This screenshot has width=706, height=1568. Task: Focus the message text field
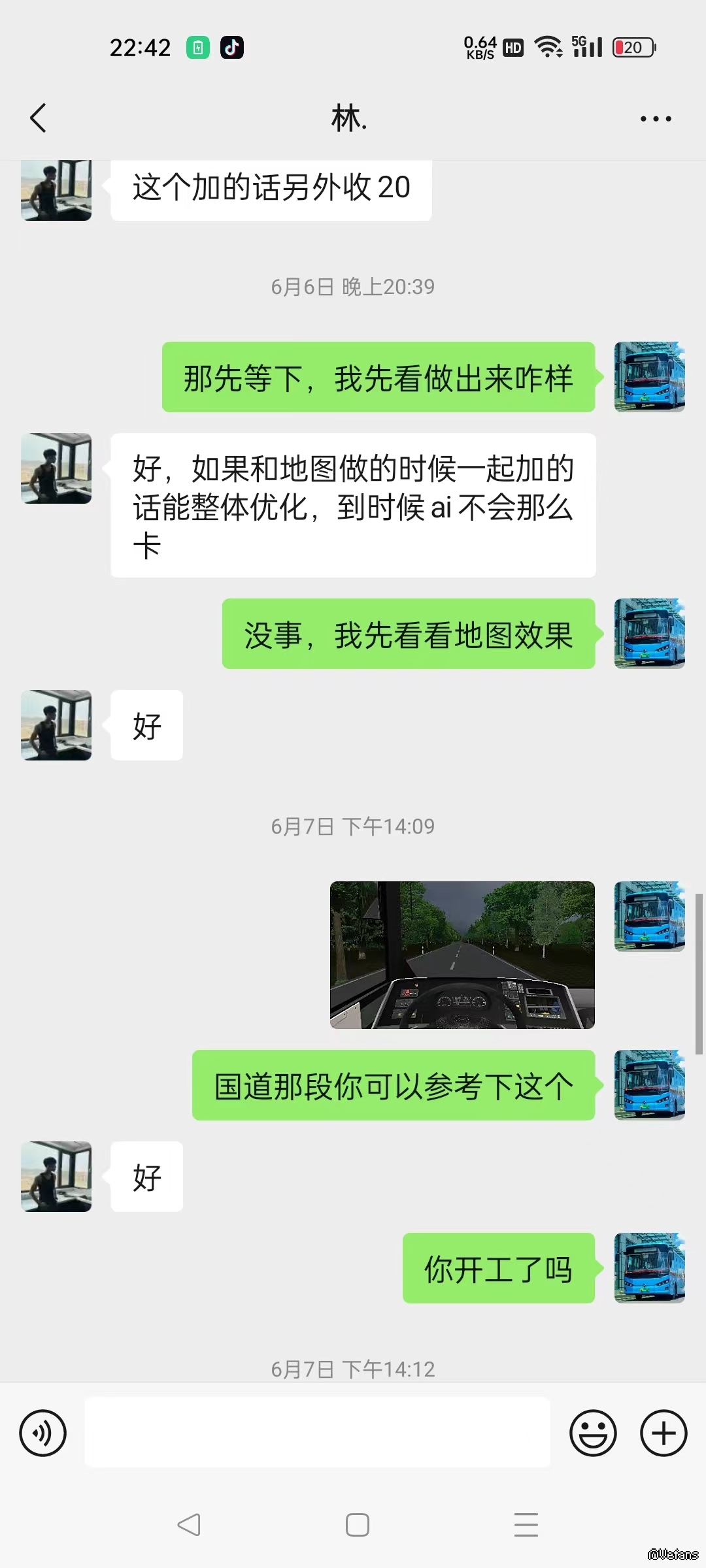317,1432
